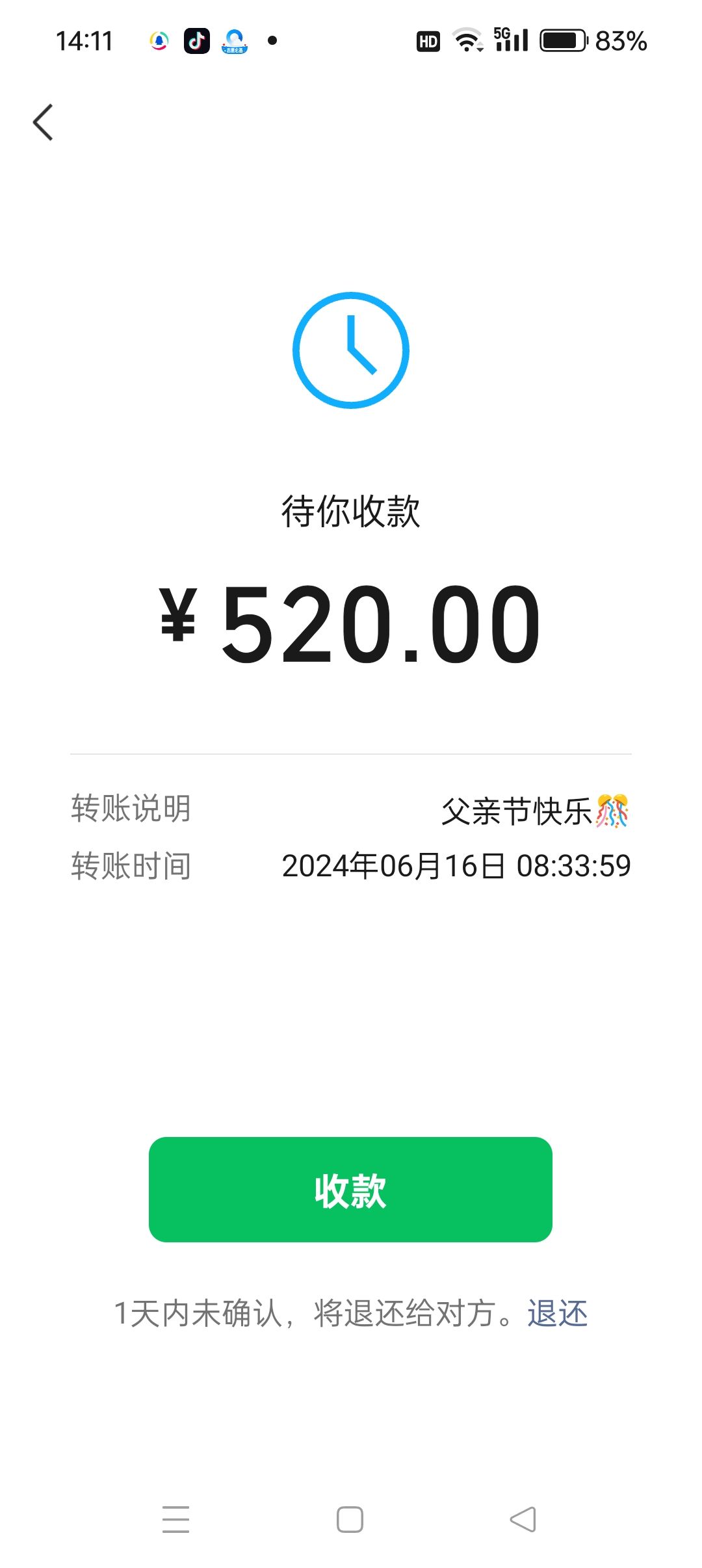This screenshot has width=702, height=1568.
Task: Open recent apps from navigation bar
Action: tap(175, 1519)
